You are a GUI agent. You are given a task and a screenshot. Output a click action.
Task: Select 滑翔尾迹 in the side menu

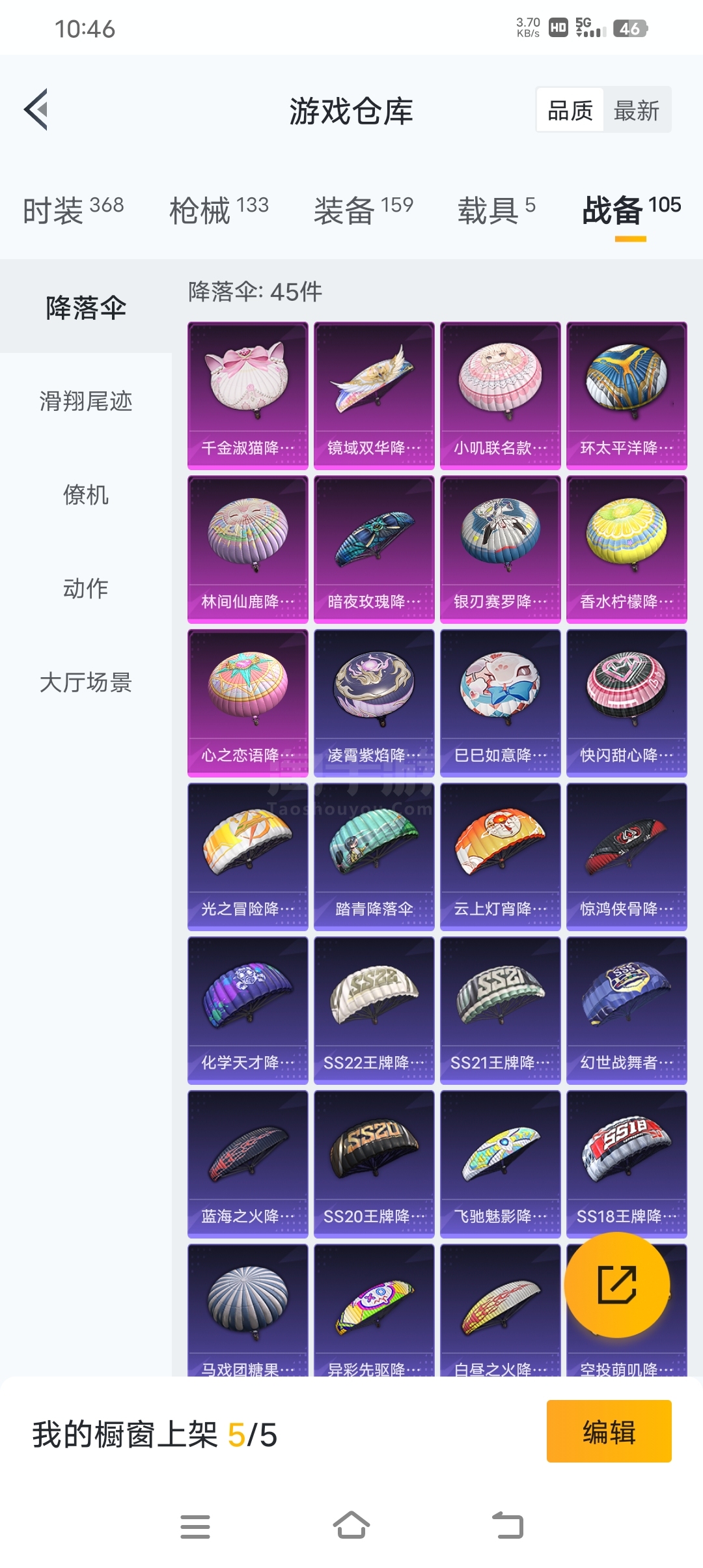point(86,400)
